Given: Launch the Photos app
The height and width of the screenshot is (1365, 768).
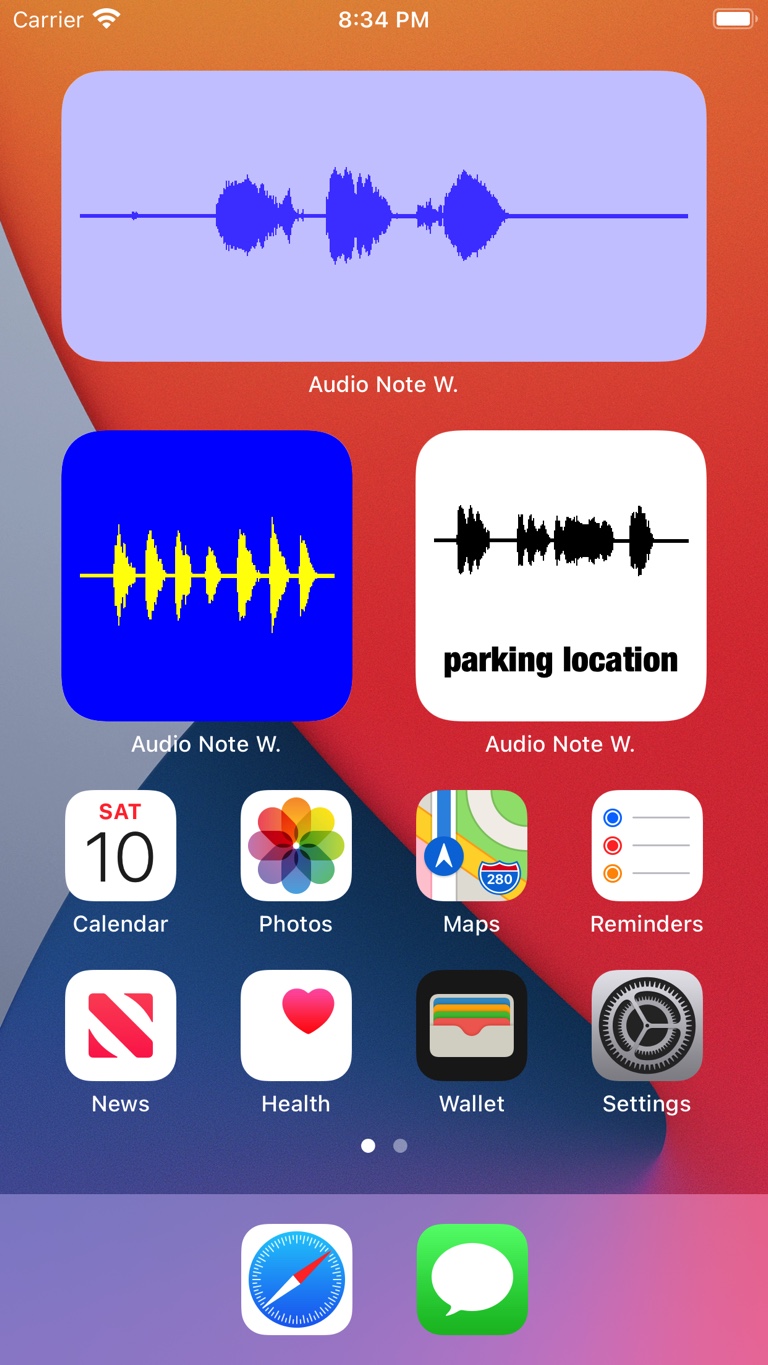Looking at the screenshot, I should click(x=296, y=846).
